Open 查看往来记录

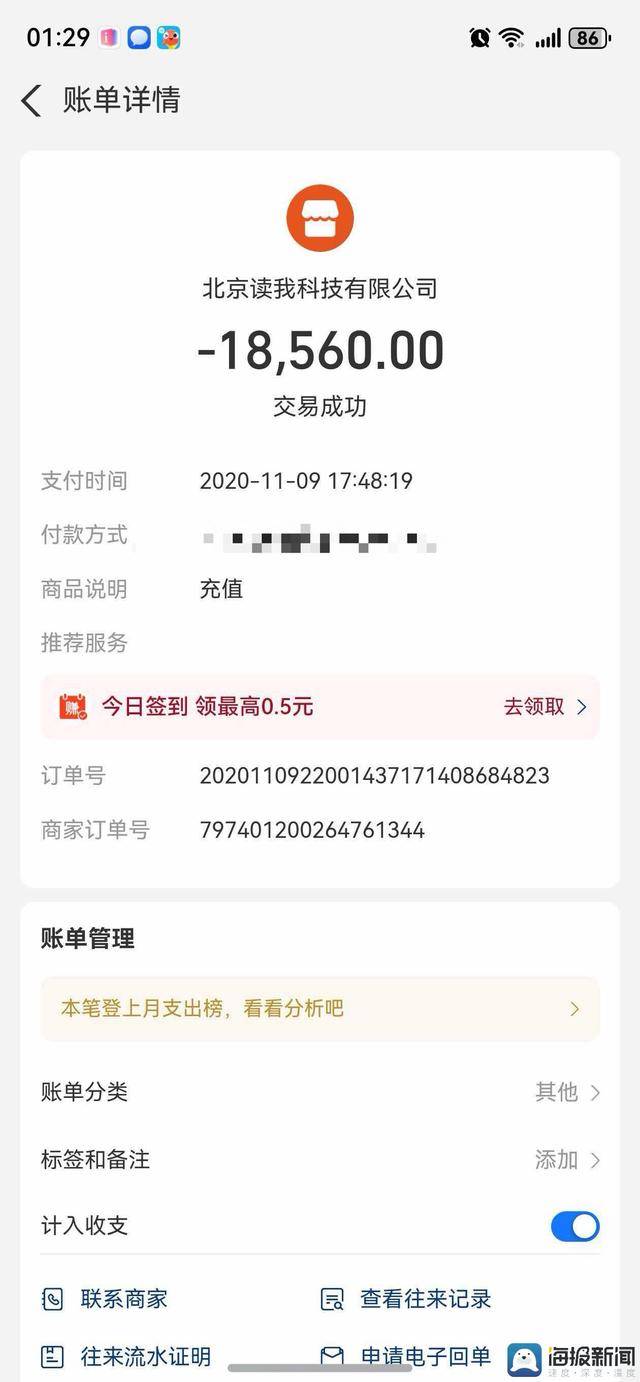406,1299
